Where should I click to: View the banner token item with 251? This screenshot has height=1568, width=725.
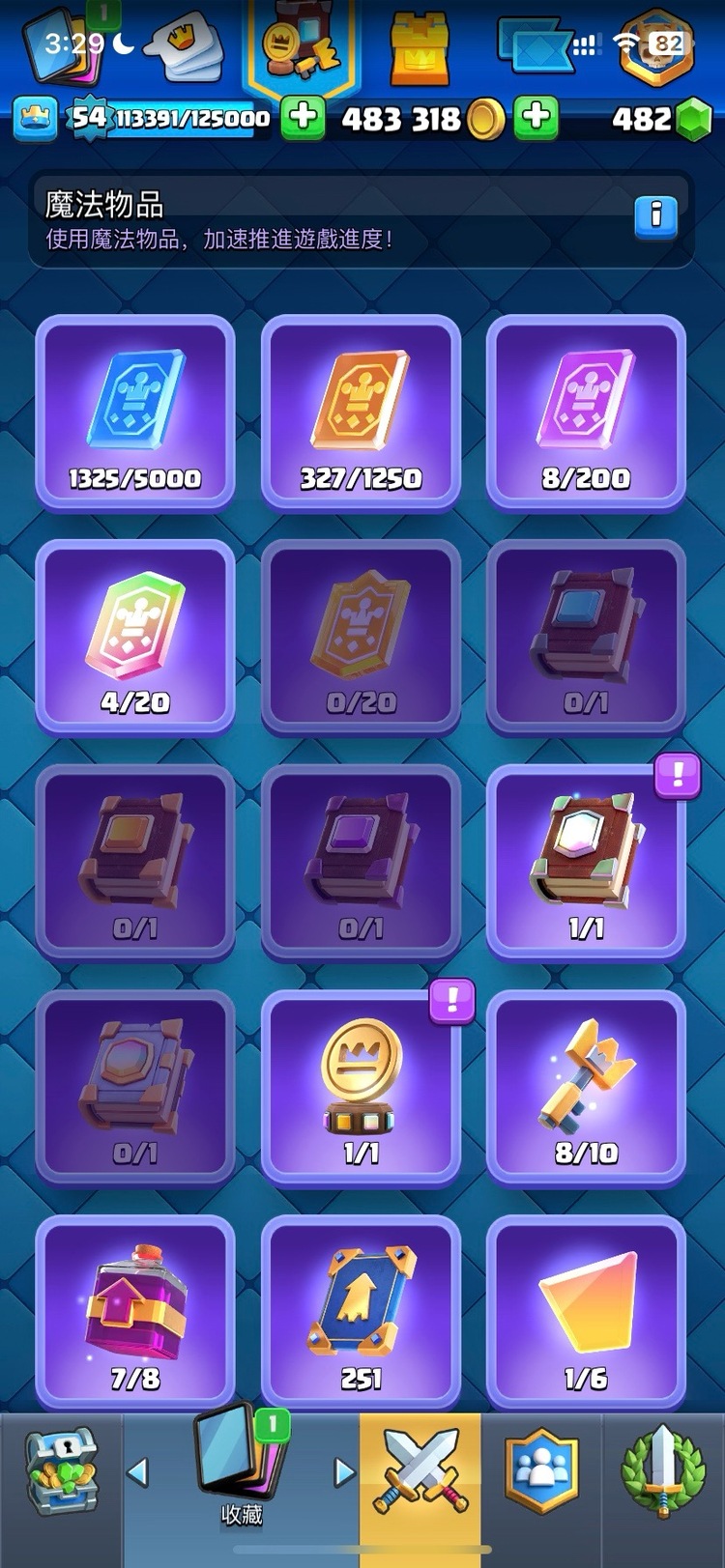361,1312
